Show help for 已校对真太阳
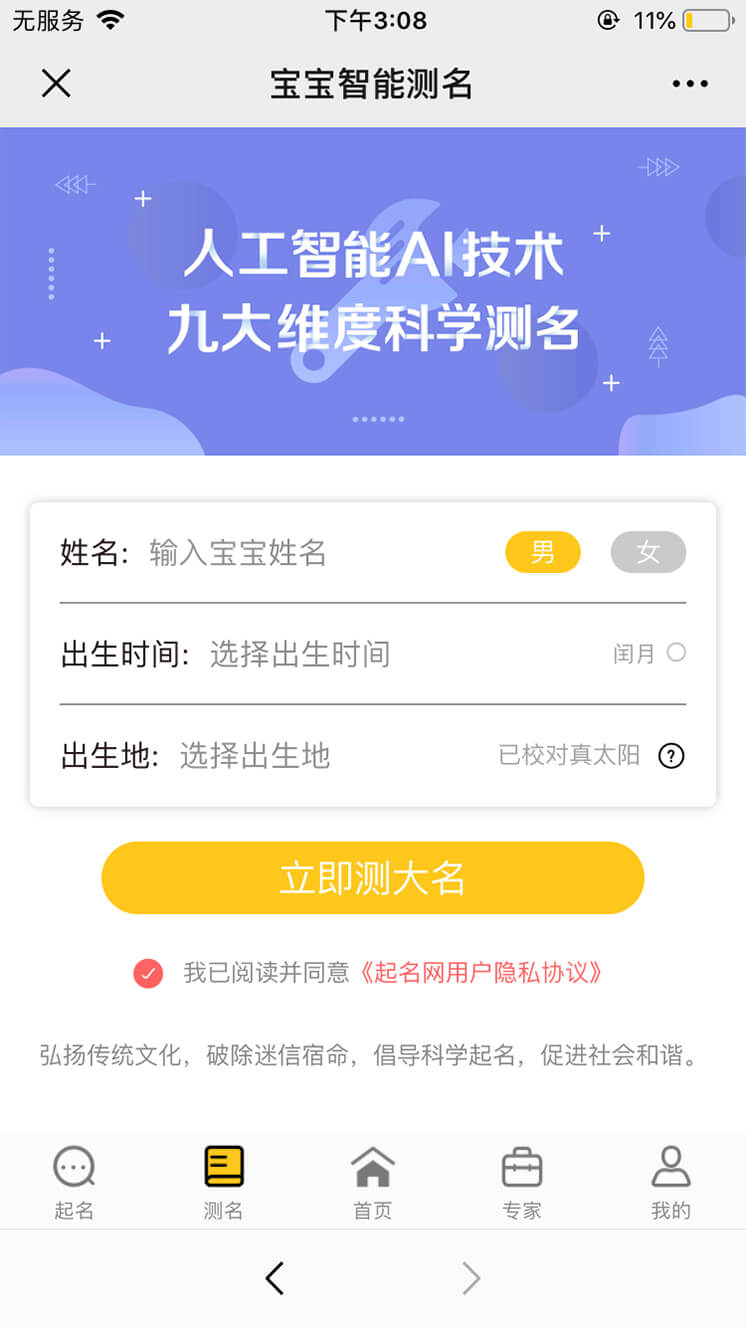The image size is (746, 1327). tap(671, 756)
